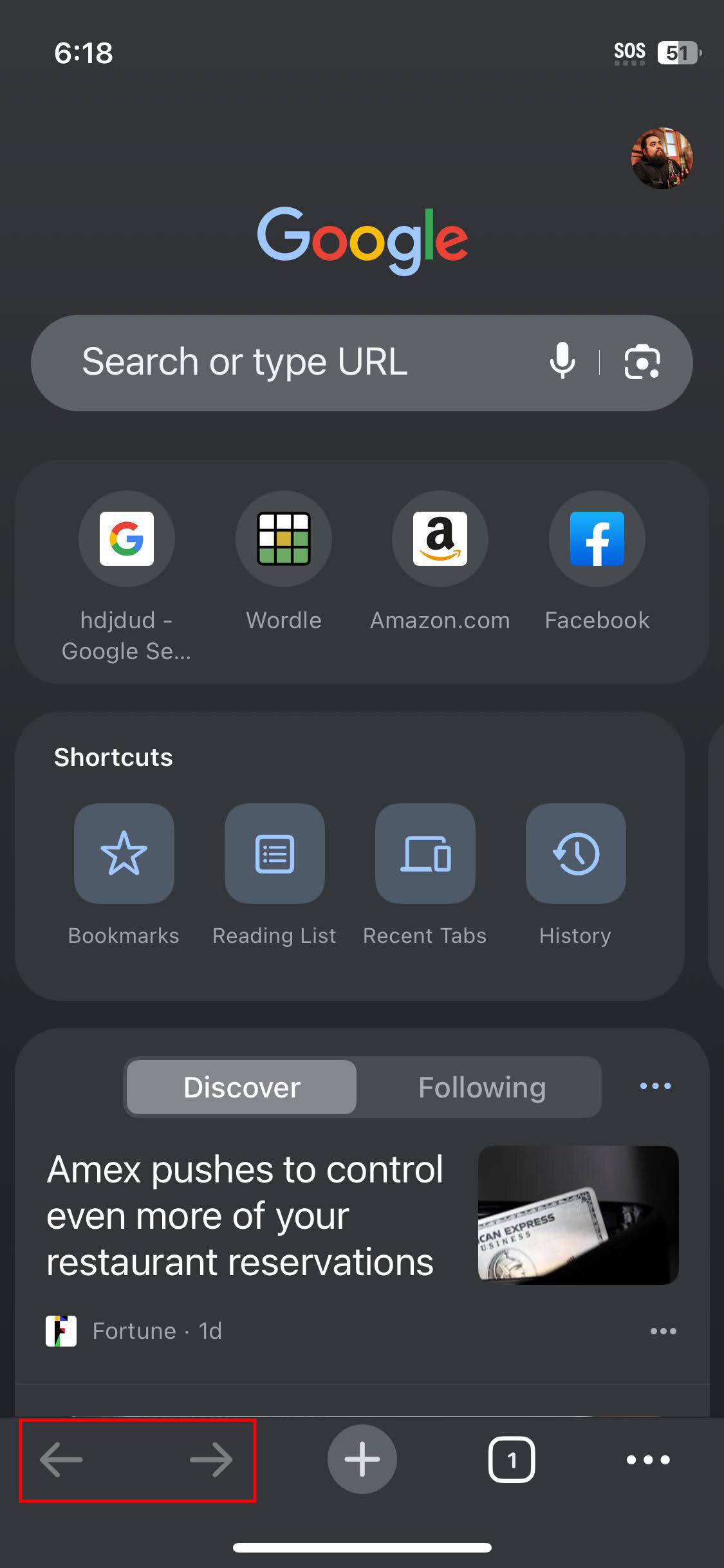Open the feed options menu beside Following

(x=655, y=1087)
